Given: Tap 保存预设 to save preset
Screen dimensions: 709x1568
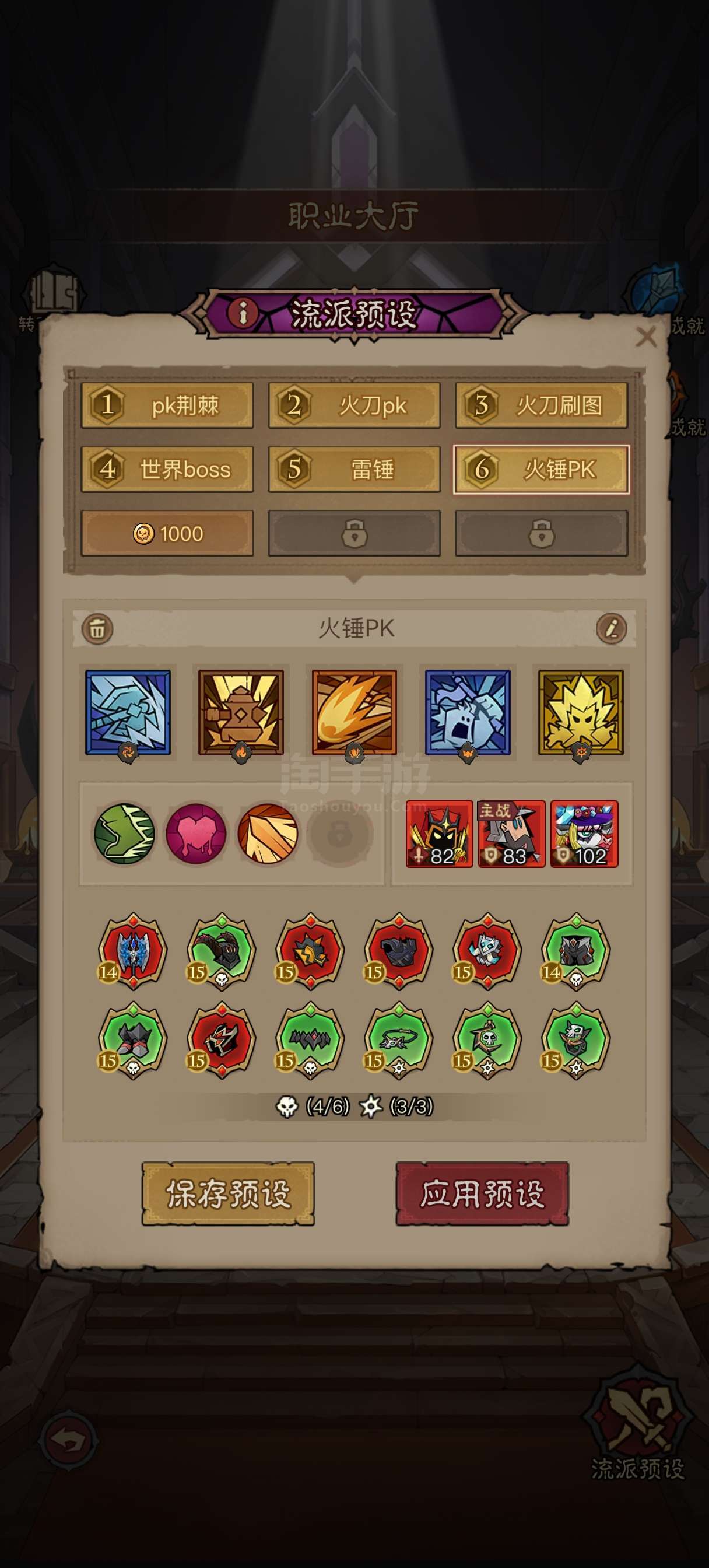Looking at the screenshot, I should 228,1193.
